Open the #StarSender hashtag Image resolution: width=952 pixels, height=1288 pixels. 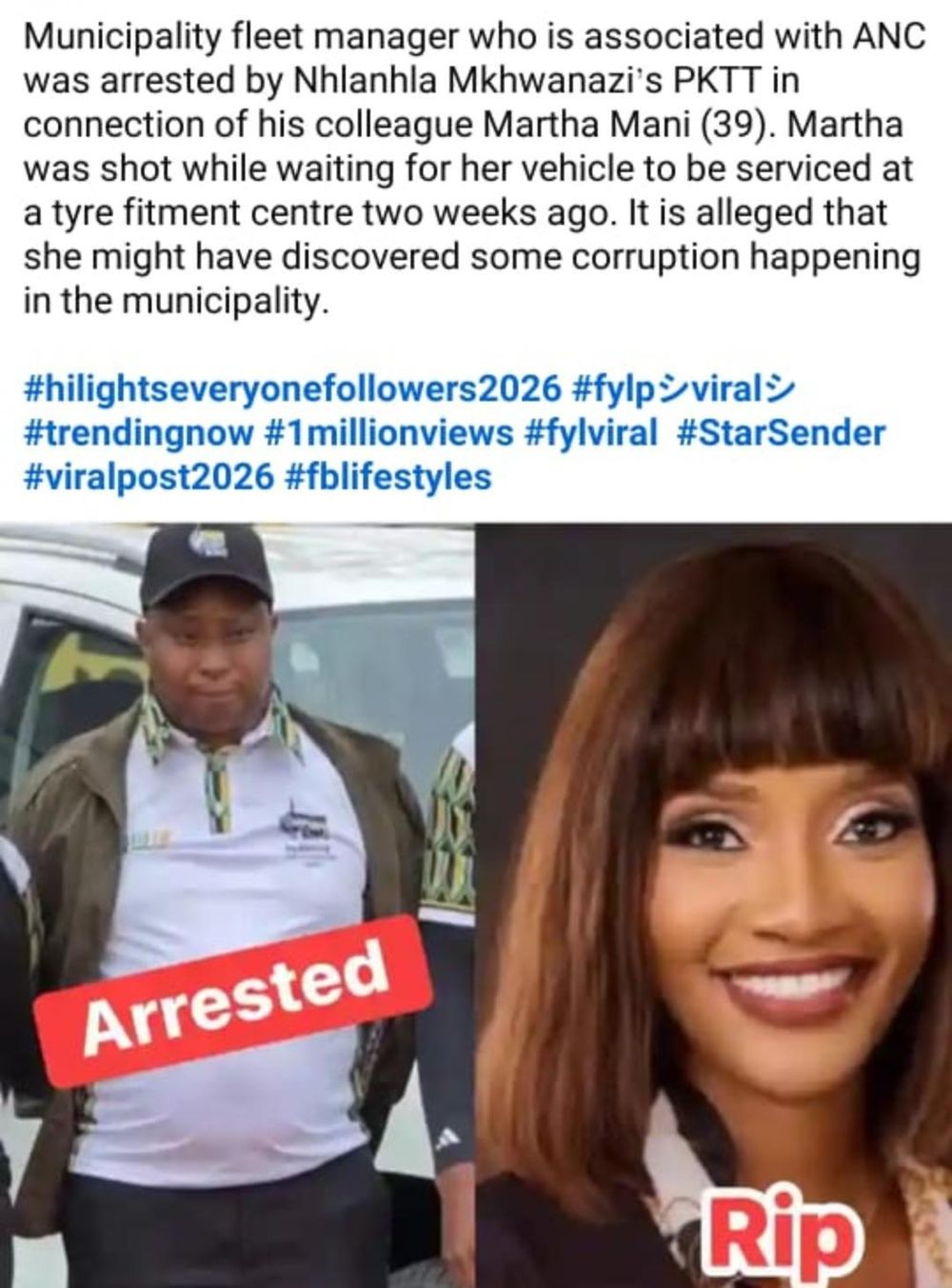[781, 432]
